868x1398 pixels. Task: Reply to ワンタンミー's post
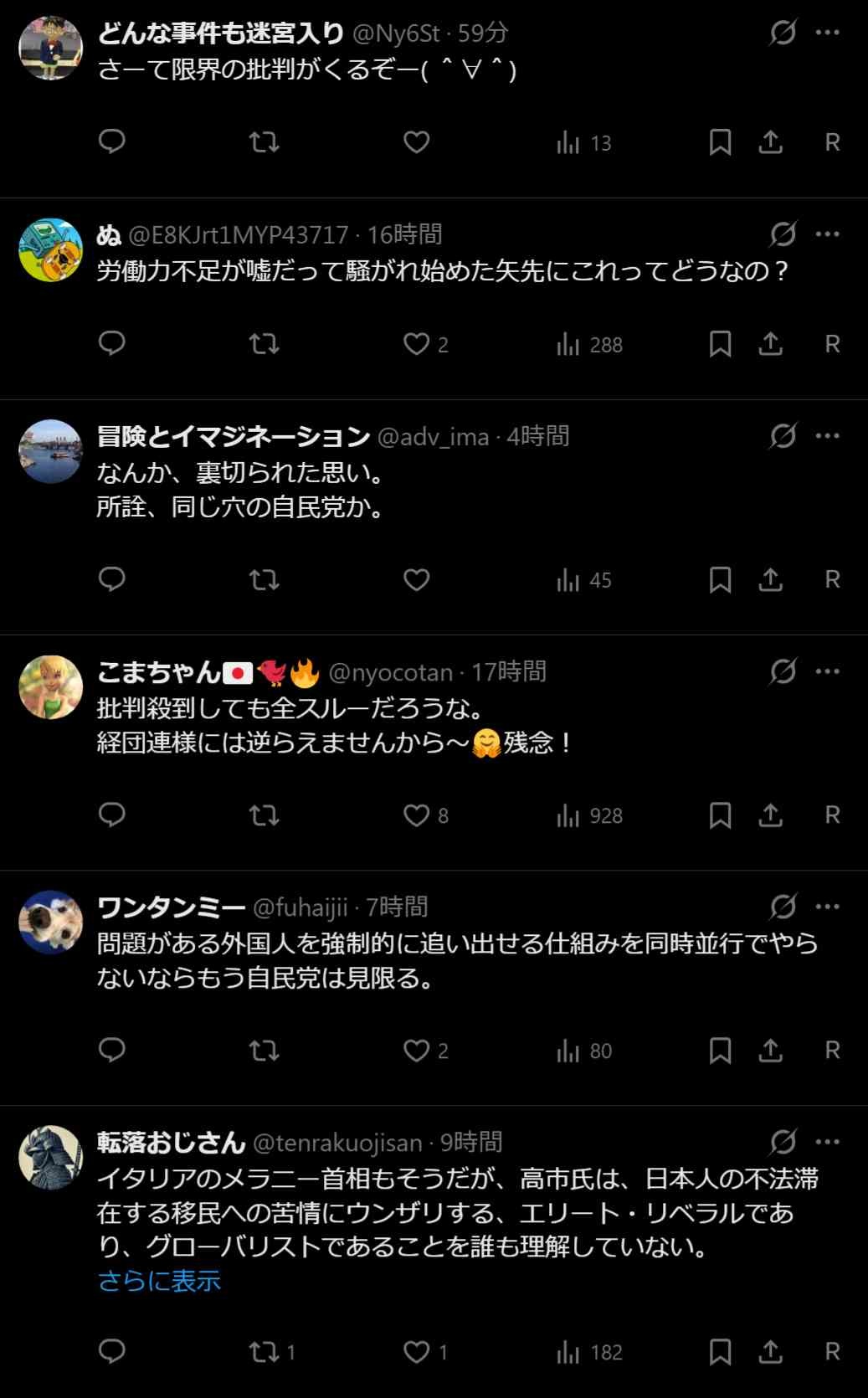(112, 1050)
